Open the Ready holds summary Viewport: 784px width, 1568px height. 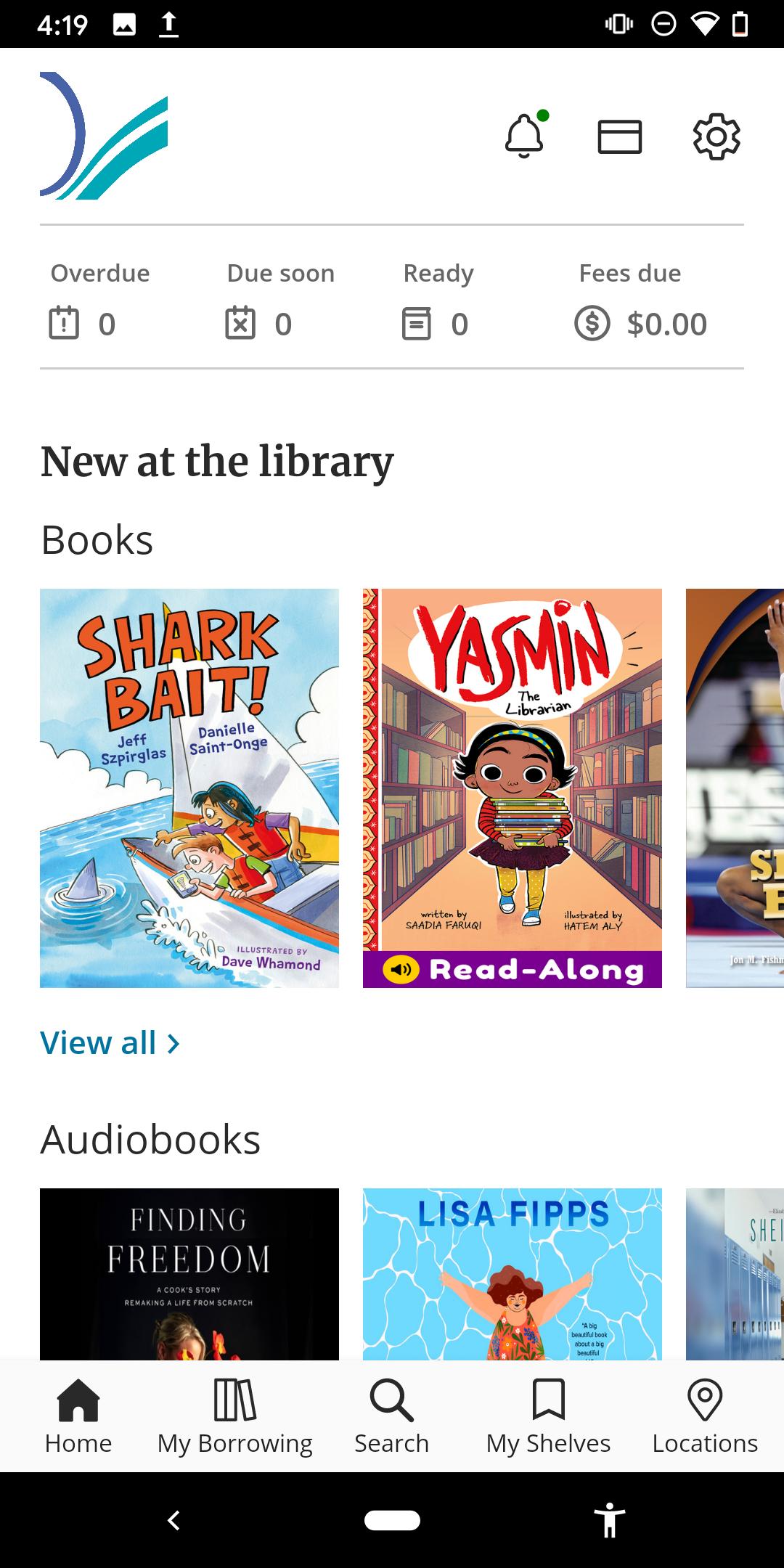point(438,300)
